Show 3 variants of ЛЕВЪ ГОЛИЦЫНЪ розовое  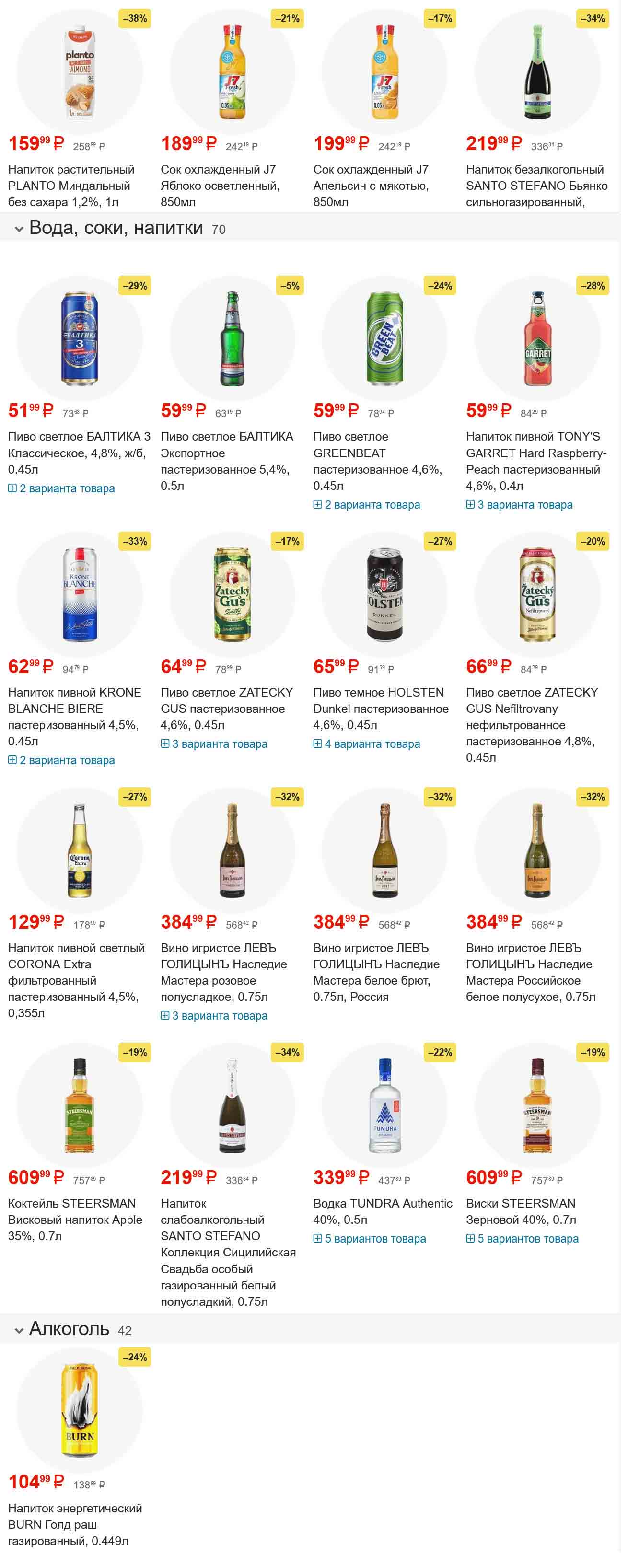214,1016
